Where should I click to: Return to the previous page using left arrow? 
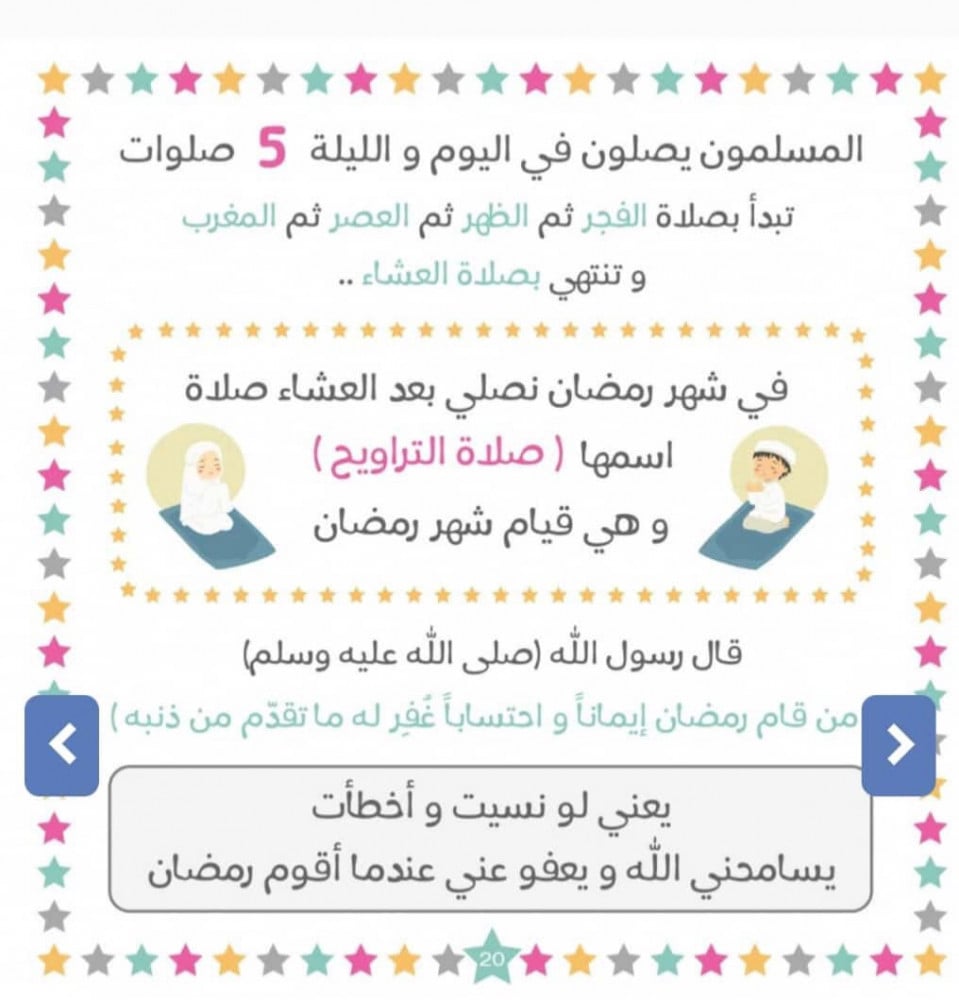pos(61,745)
